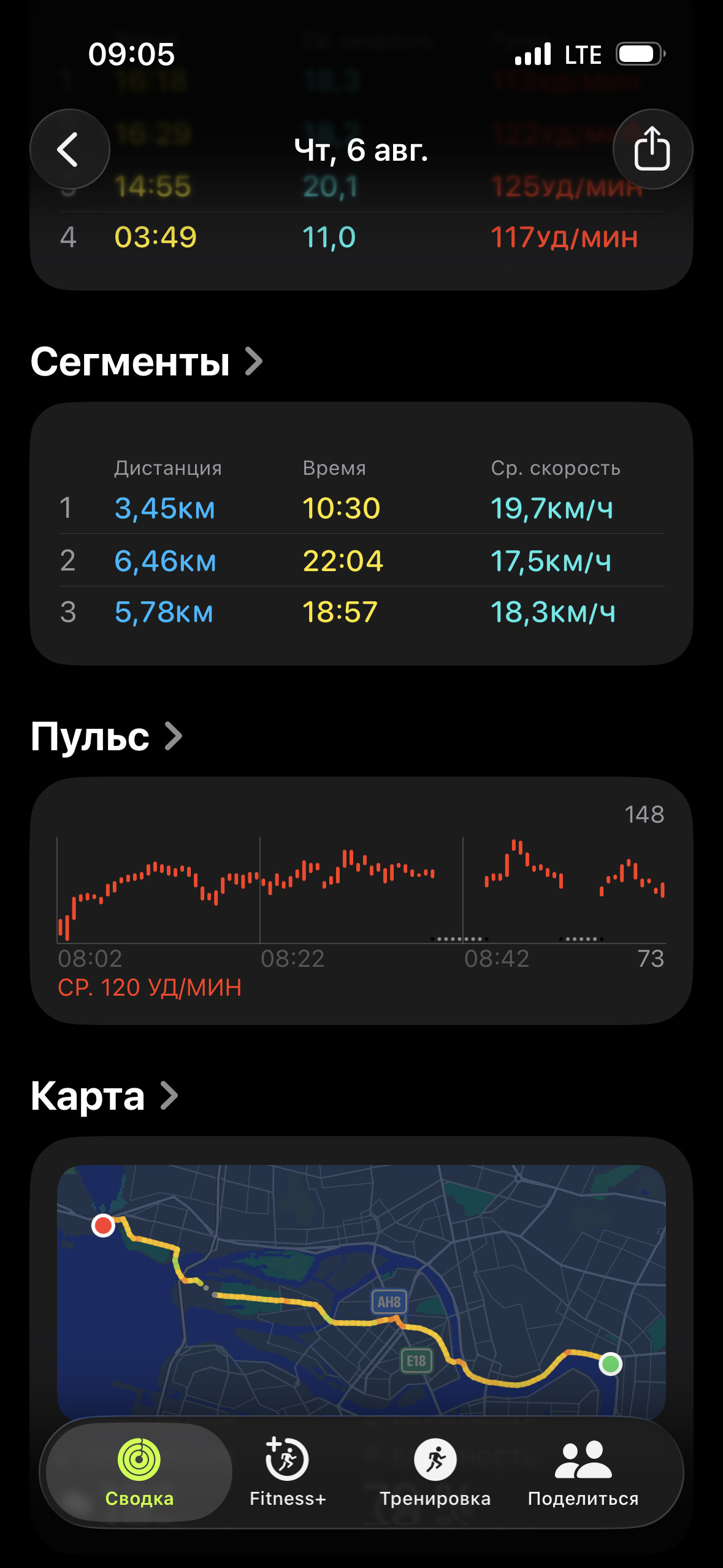
Task: Open the segments table card
Action: pyautogui.click(x=361, y=534)
